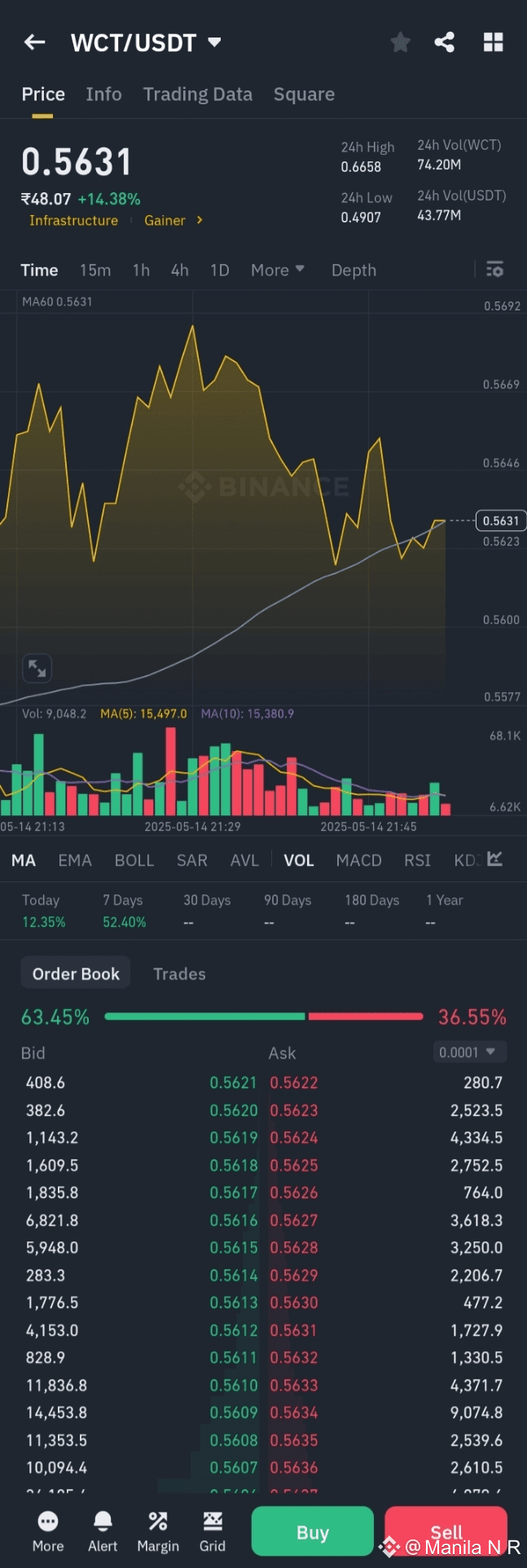527x1568 pixels.
Task: Tap the green Buy button
Action: pos(312,1532)
